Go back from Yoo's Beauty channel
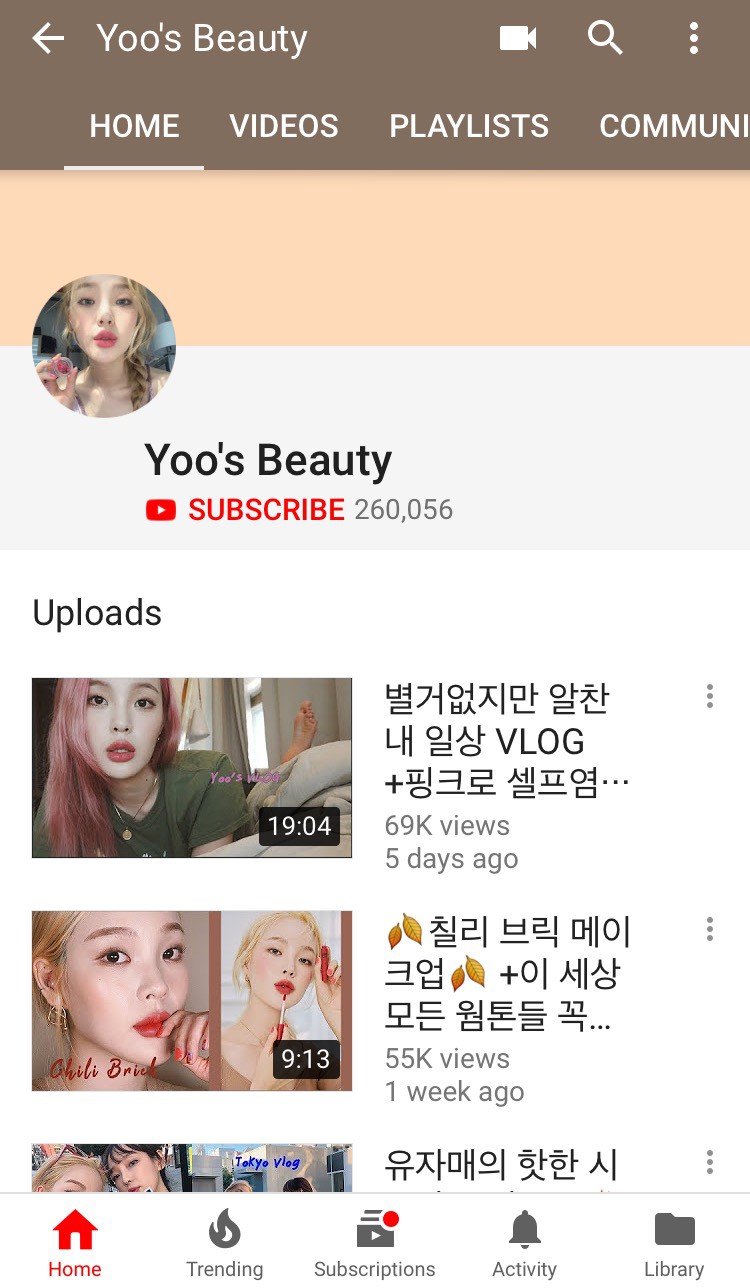 click(48, 39)
